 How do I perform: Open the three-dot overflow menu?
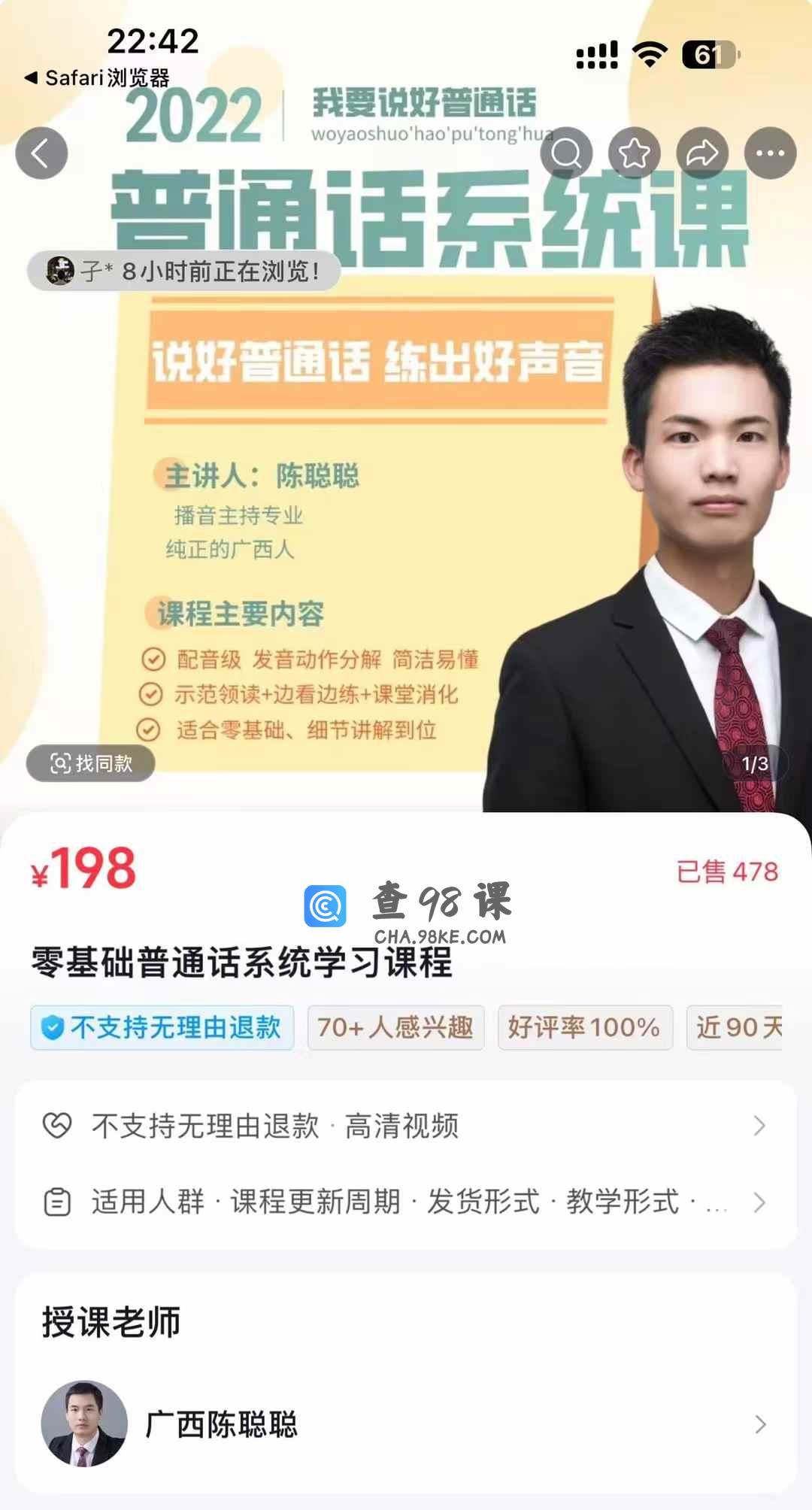pyautogui.click(x=770, y=153)
